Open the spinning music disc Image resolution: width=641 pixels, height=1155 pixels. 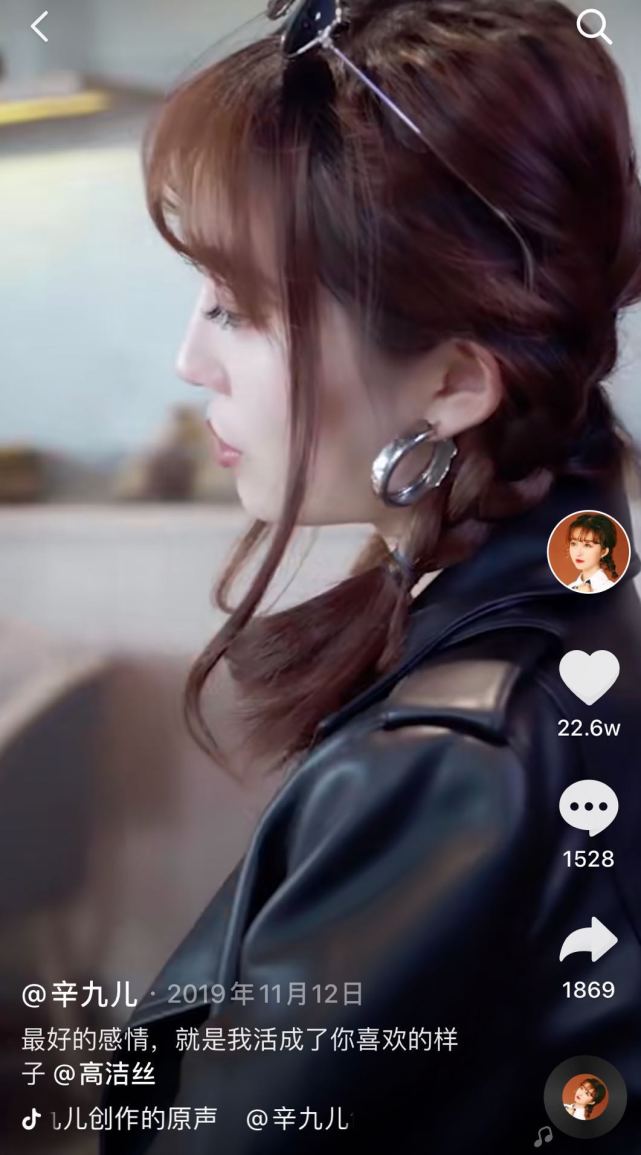[585, 1096]
